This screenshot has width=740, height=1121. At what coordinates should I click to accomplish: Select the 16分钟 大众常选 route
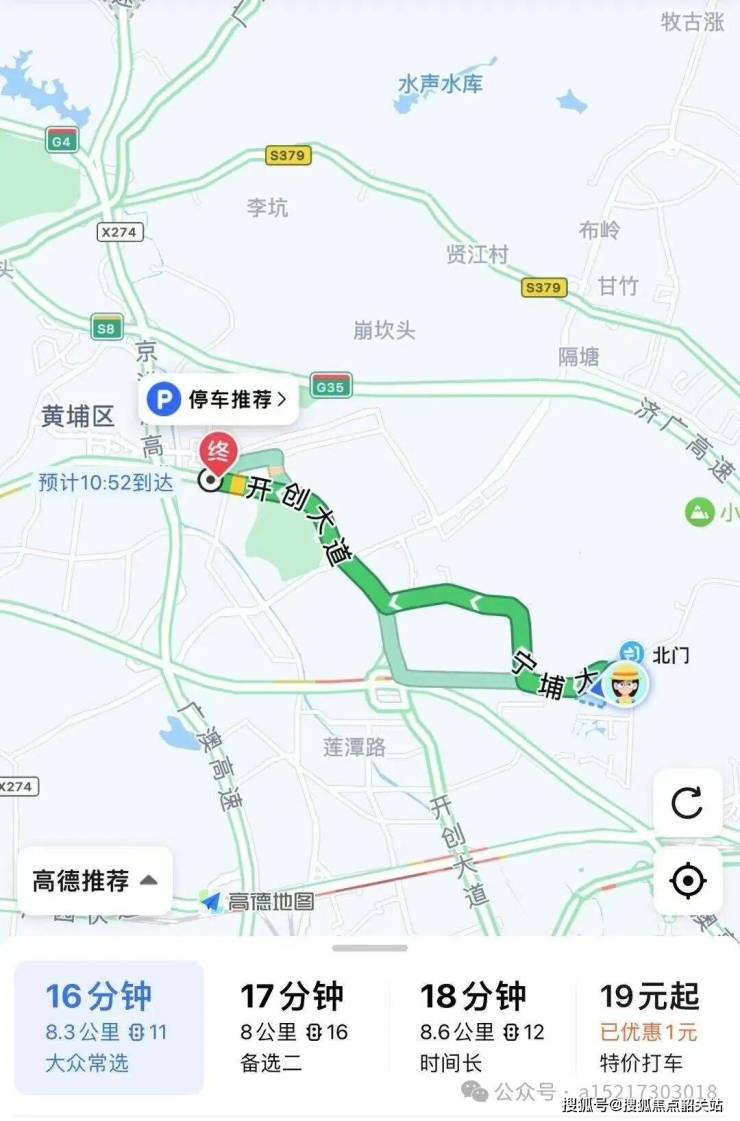coord(108,1027)
